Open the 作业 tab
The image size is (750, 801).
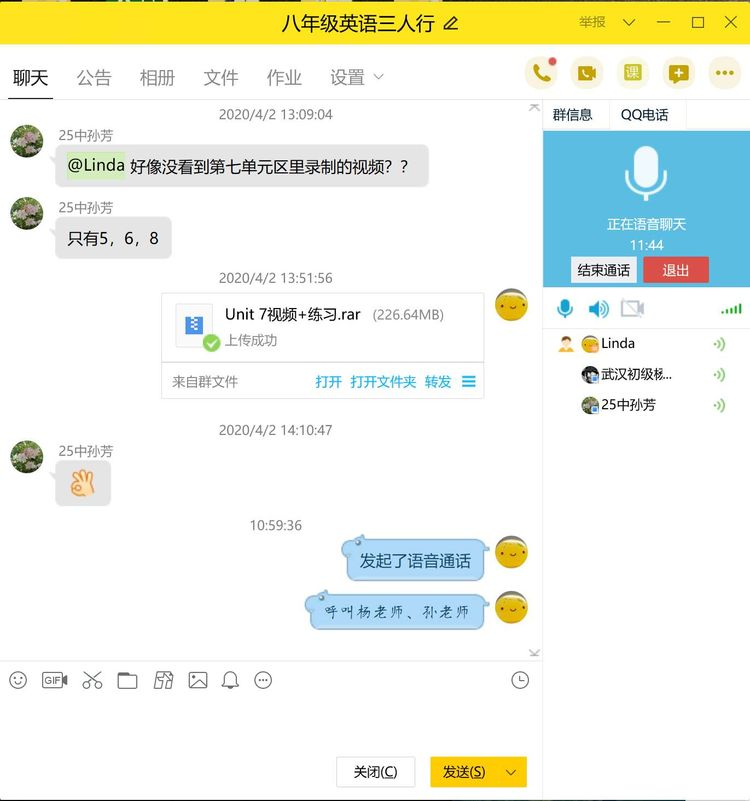(x=284, y=78)
